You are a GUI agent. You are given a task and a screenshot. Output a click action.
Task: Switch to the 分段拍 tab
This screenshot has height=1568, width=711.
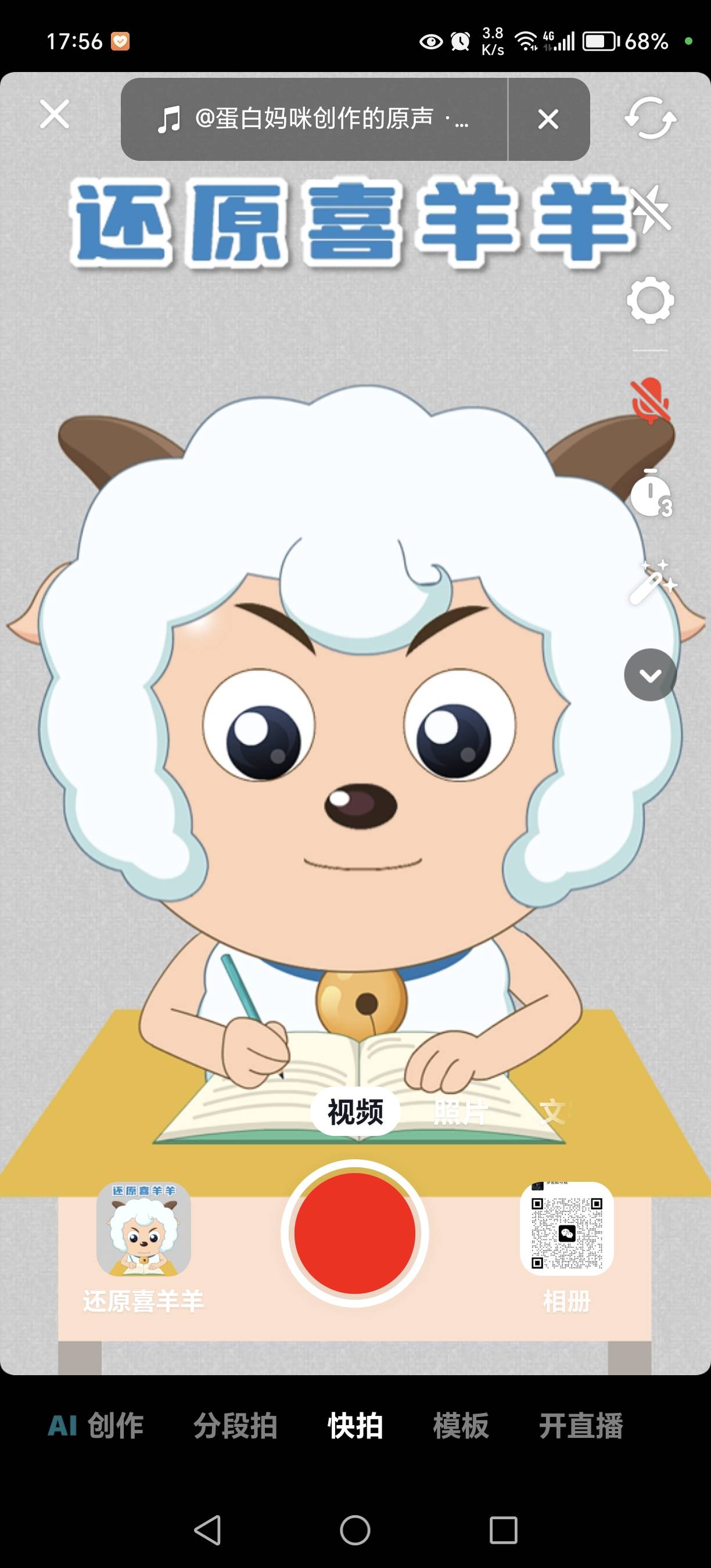pyautogui.click(x=235, y=1426)
